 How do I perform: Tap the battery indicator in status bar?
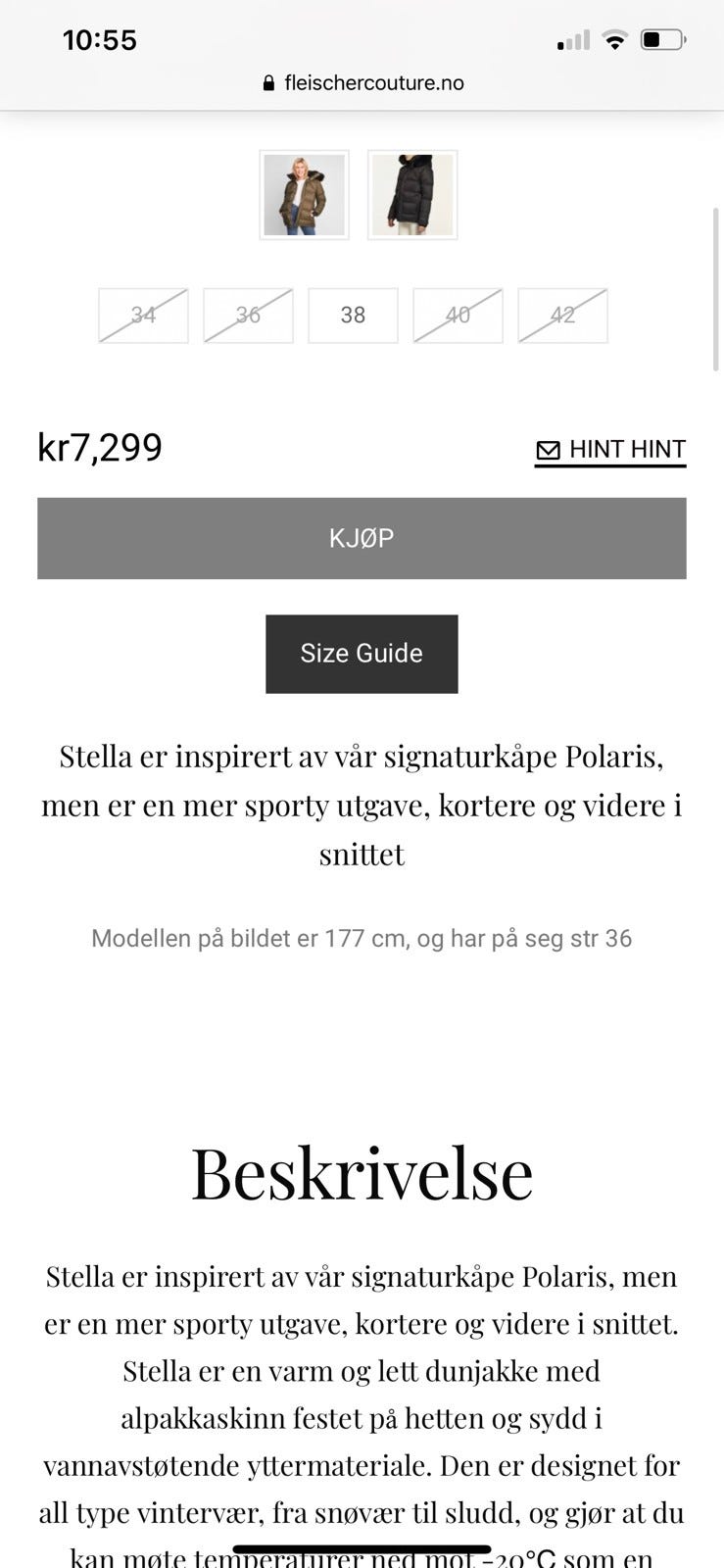click(x=660, y=39)
